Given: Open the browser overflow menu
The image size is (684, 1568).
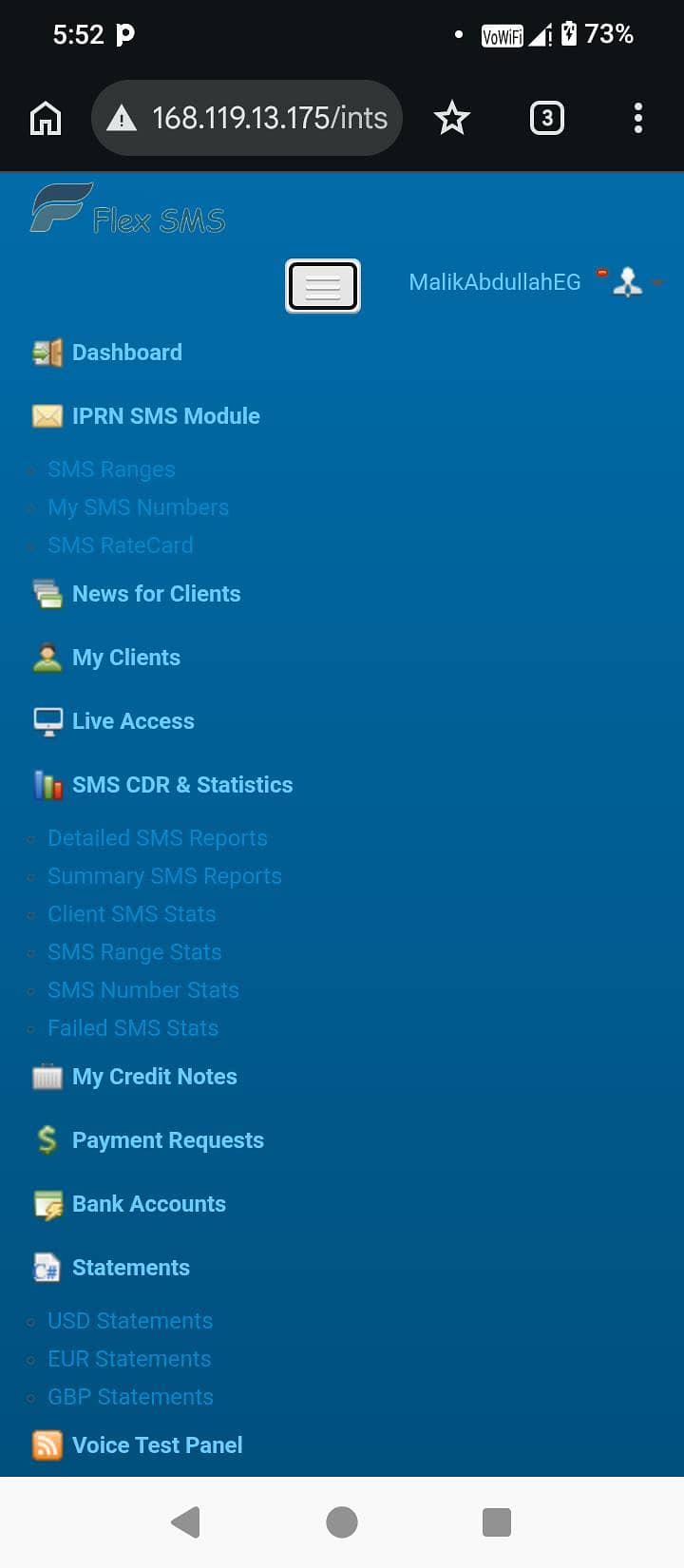Looking at the screenshot, I should pyautogui.click(x=638, y=119).
